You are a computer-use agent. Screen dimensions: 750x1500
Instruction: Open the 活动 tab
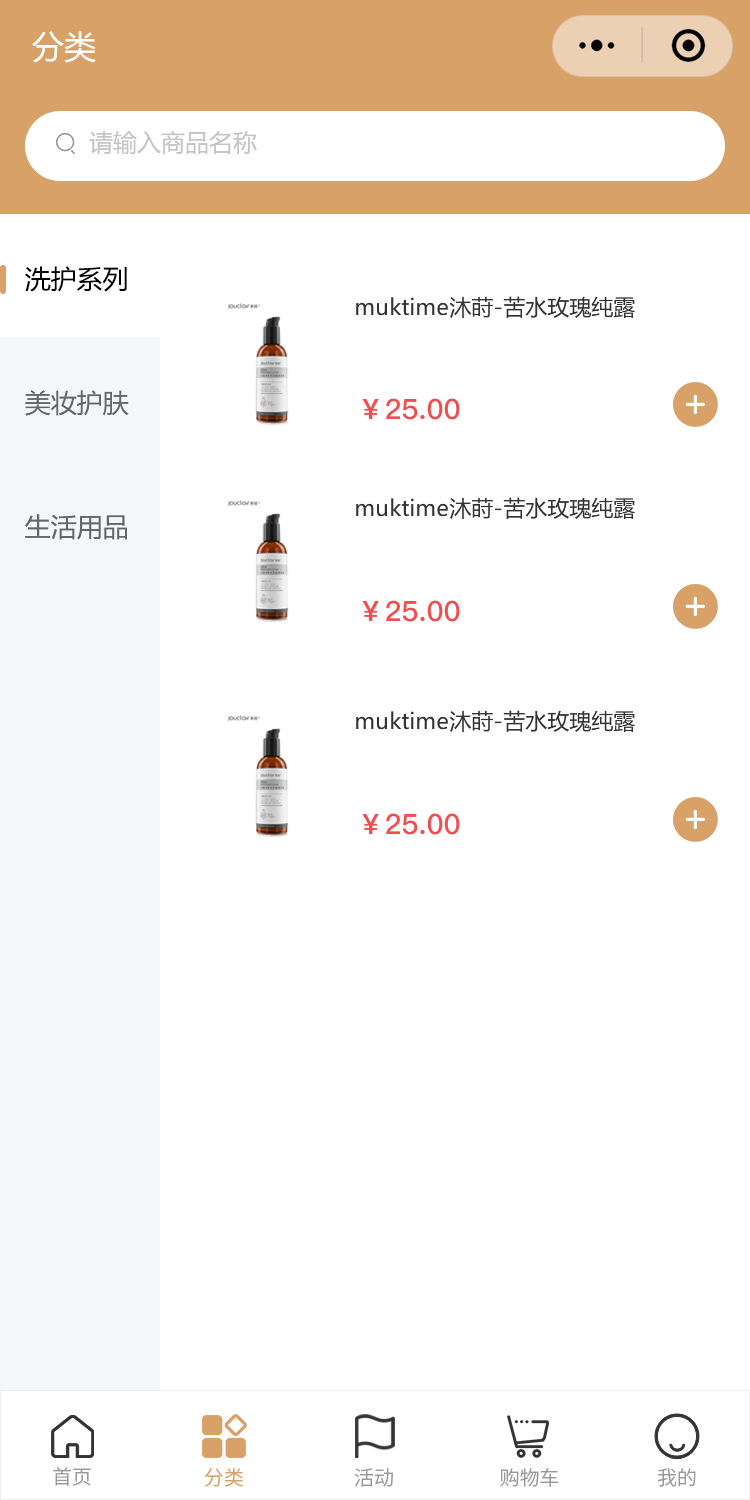[374, 1449]
